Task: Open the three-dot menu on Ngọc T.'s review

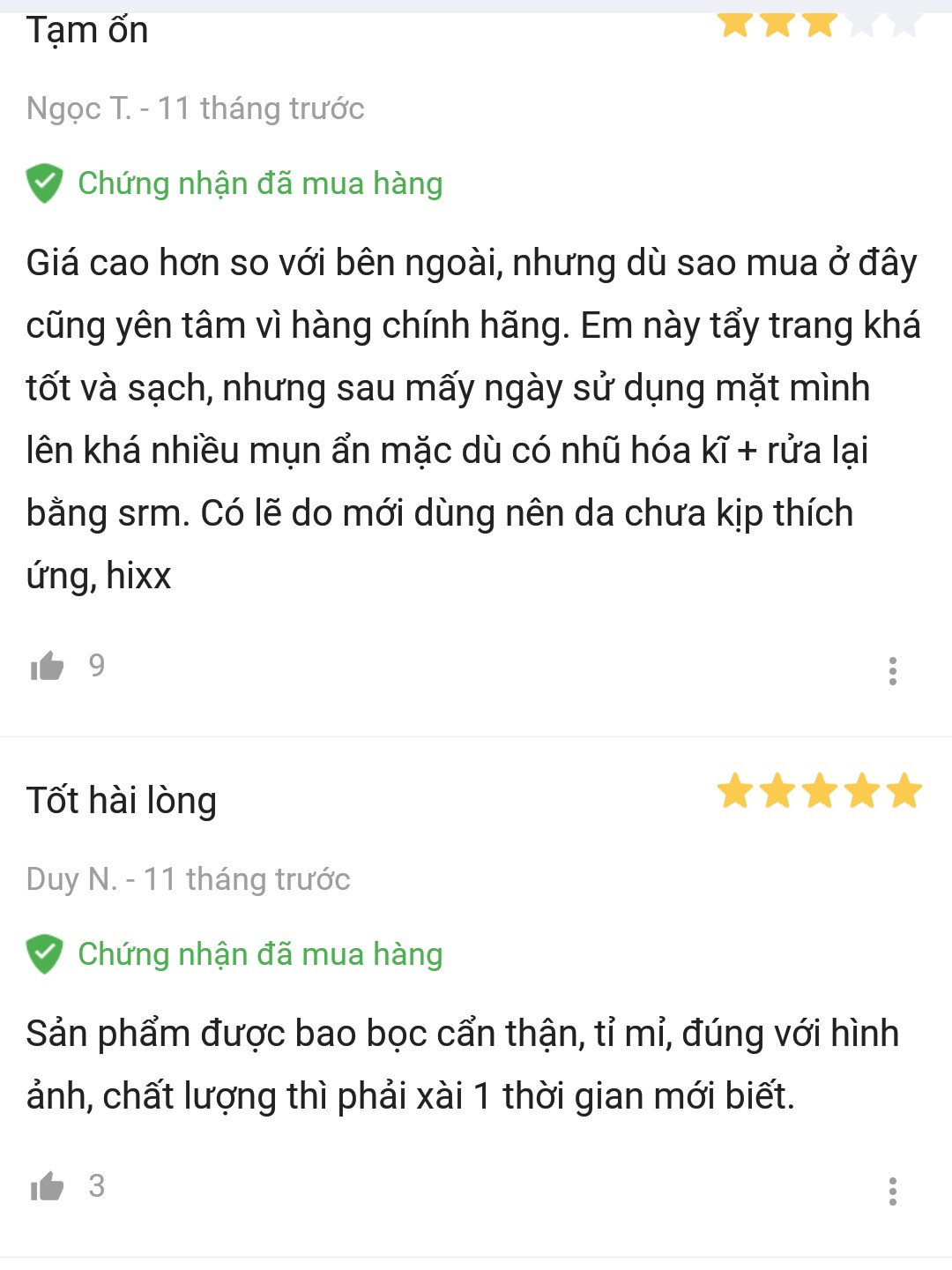Action: pos(895,672)
